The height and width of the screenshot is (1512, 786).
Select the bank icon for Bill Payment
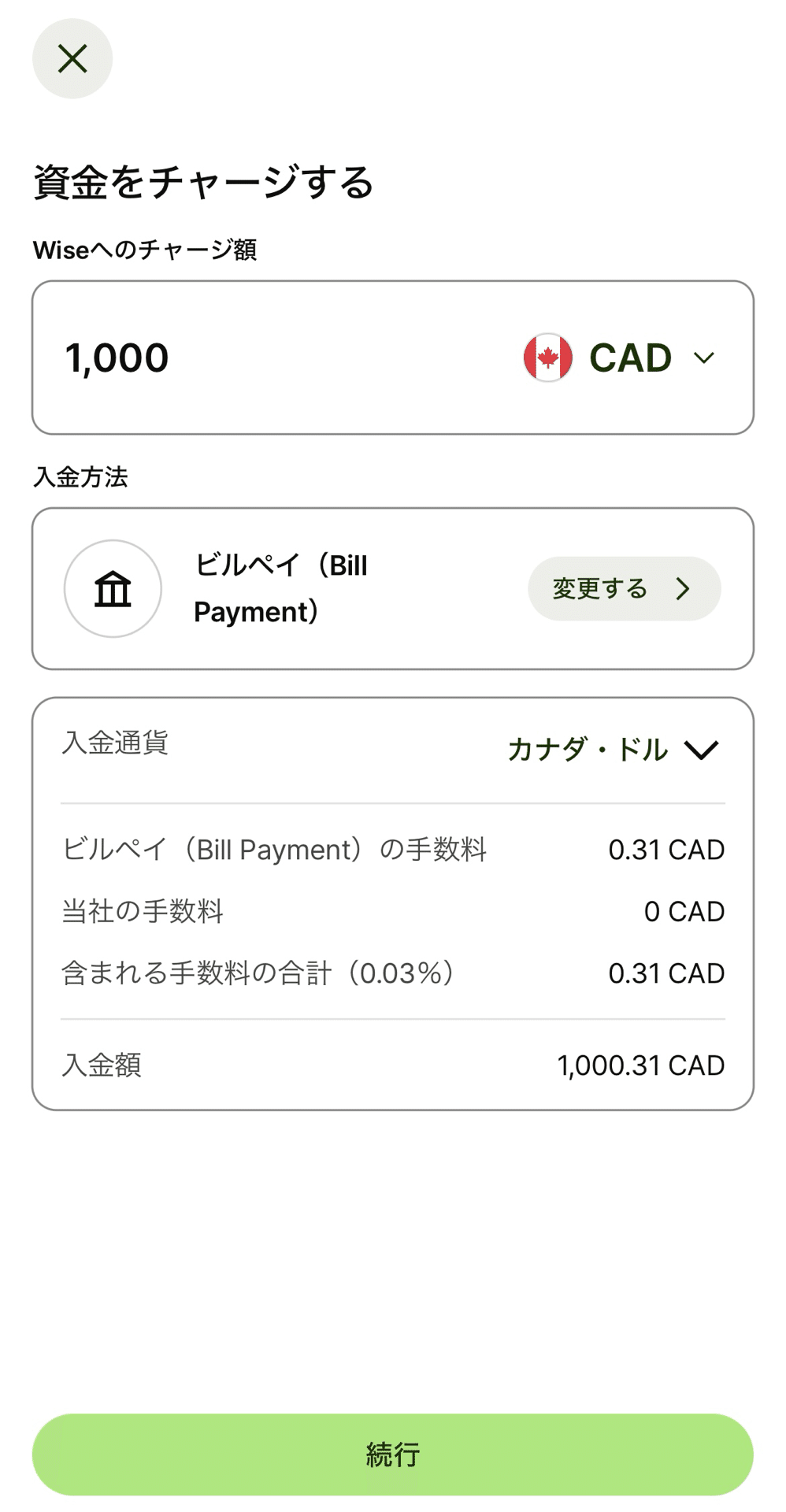[112, 588]
